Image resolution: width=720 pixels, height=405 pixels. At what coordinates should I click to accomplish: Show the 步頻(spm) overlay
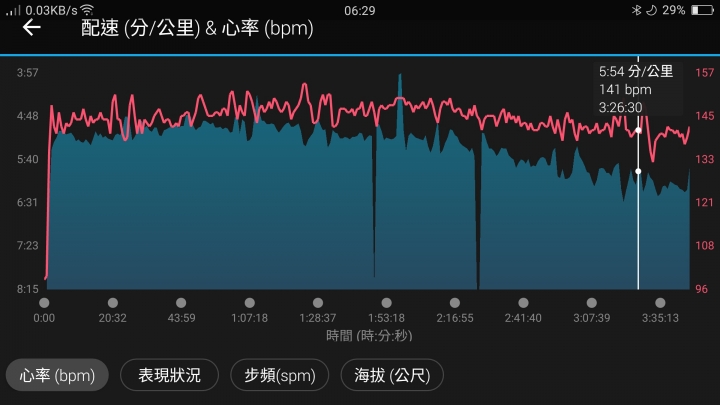280,376
